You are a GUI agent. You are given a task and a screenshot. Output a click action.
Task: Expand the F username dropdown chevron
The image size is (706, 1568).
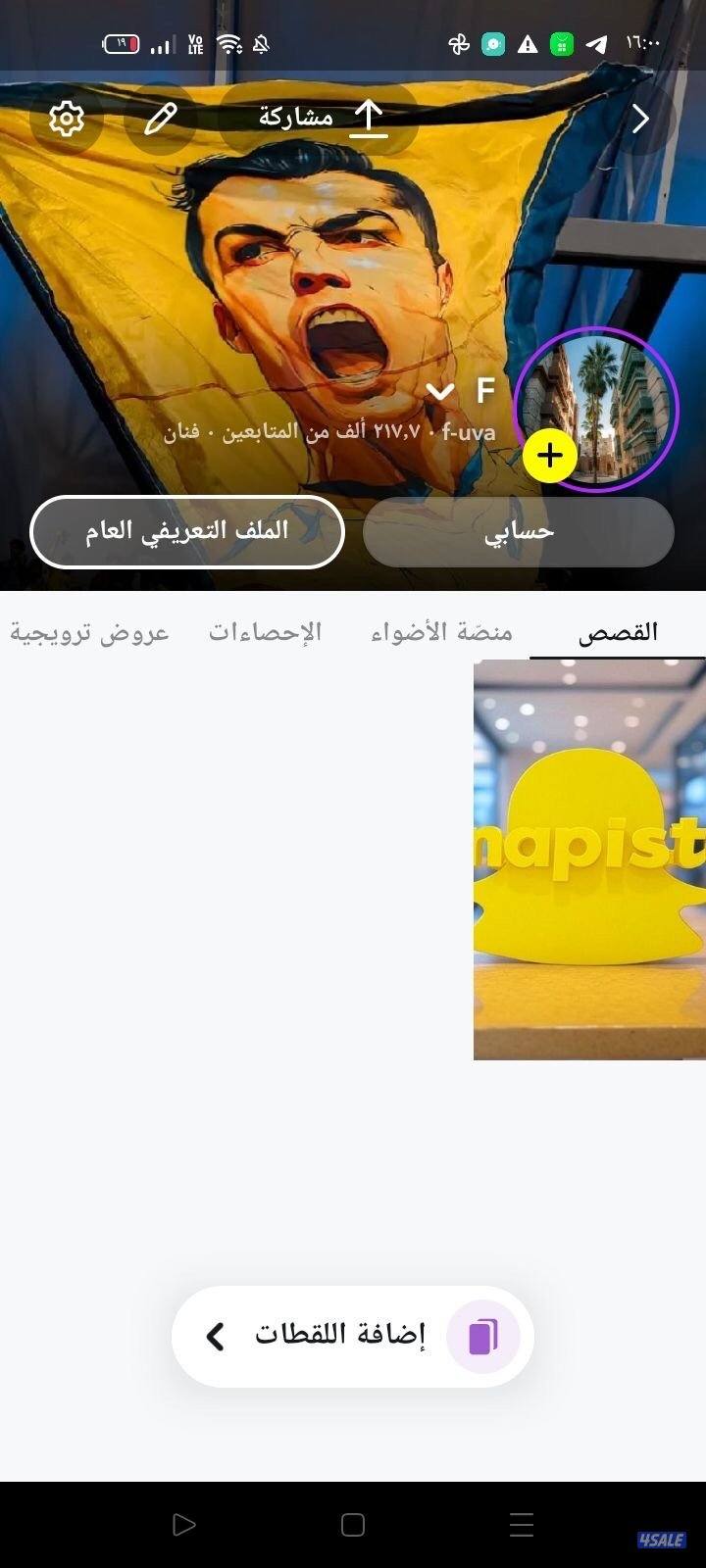(x=440, y=391)
